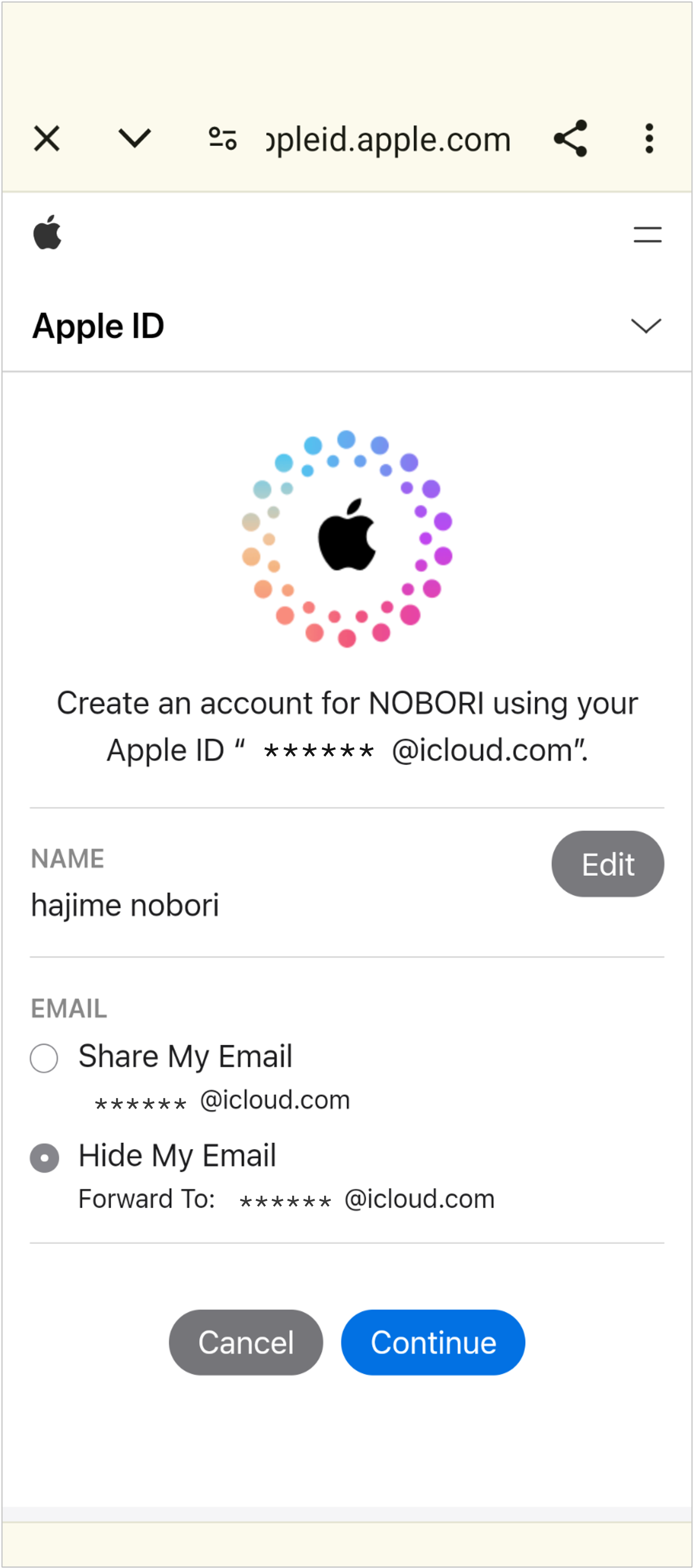
Task: Open the browser overflow menu
Action: coord(649,138)
